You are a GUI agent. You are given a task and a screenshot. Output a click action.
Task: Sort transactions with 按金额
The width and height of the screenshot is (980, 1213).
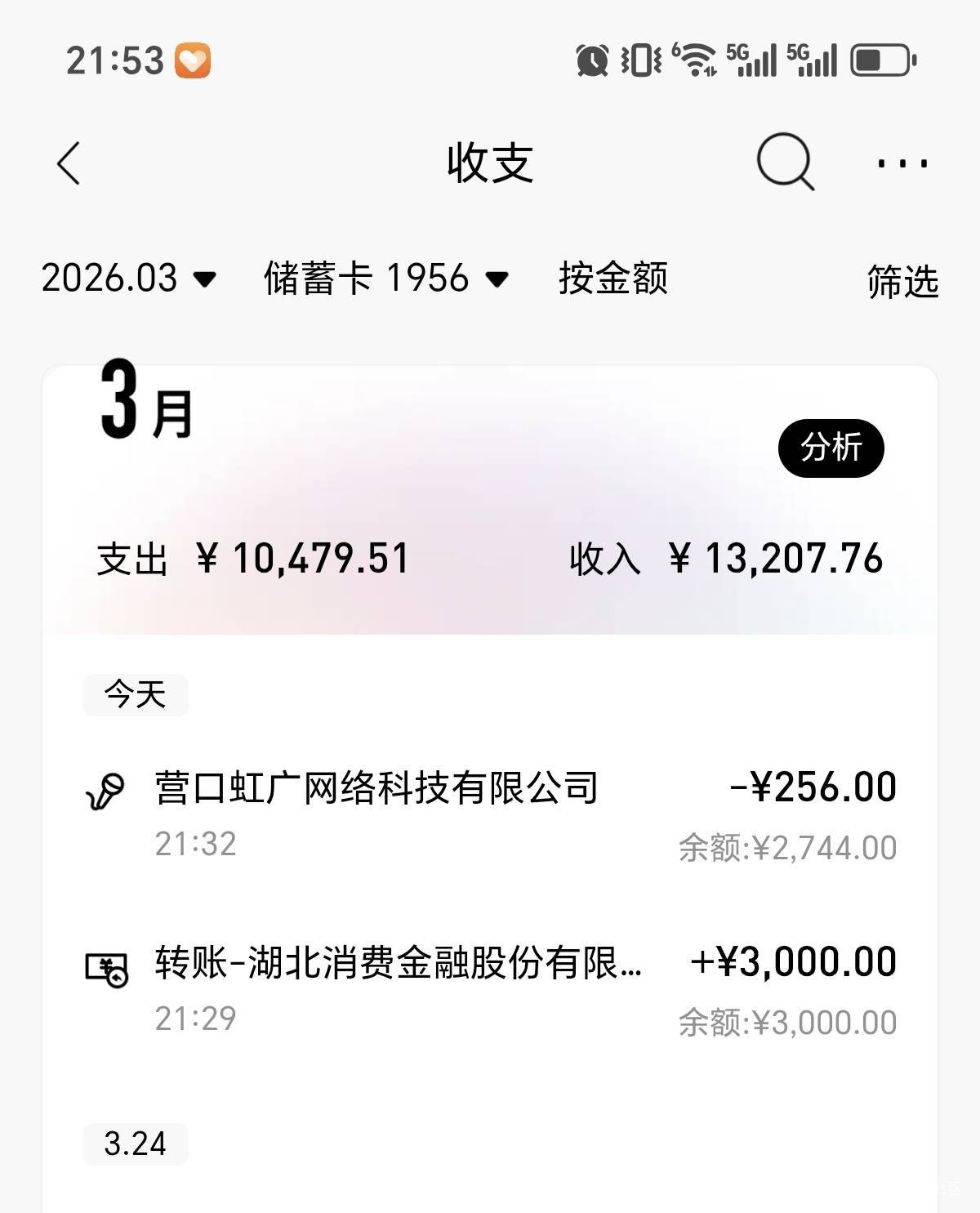612,279
